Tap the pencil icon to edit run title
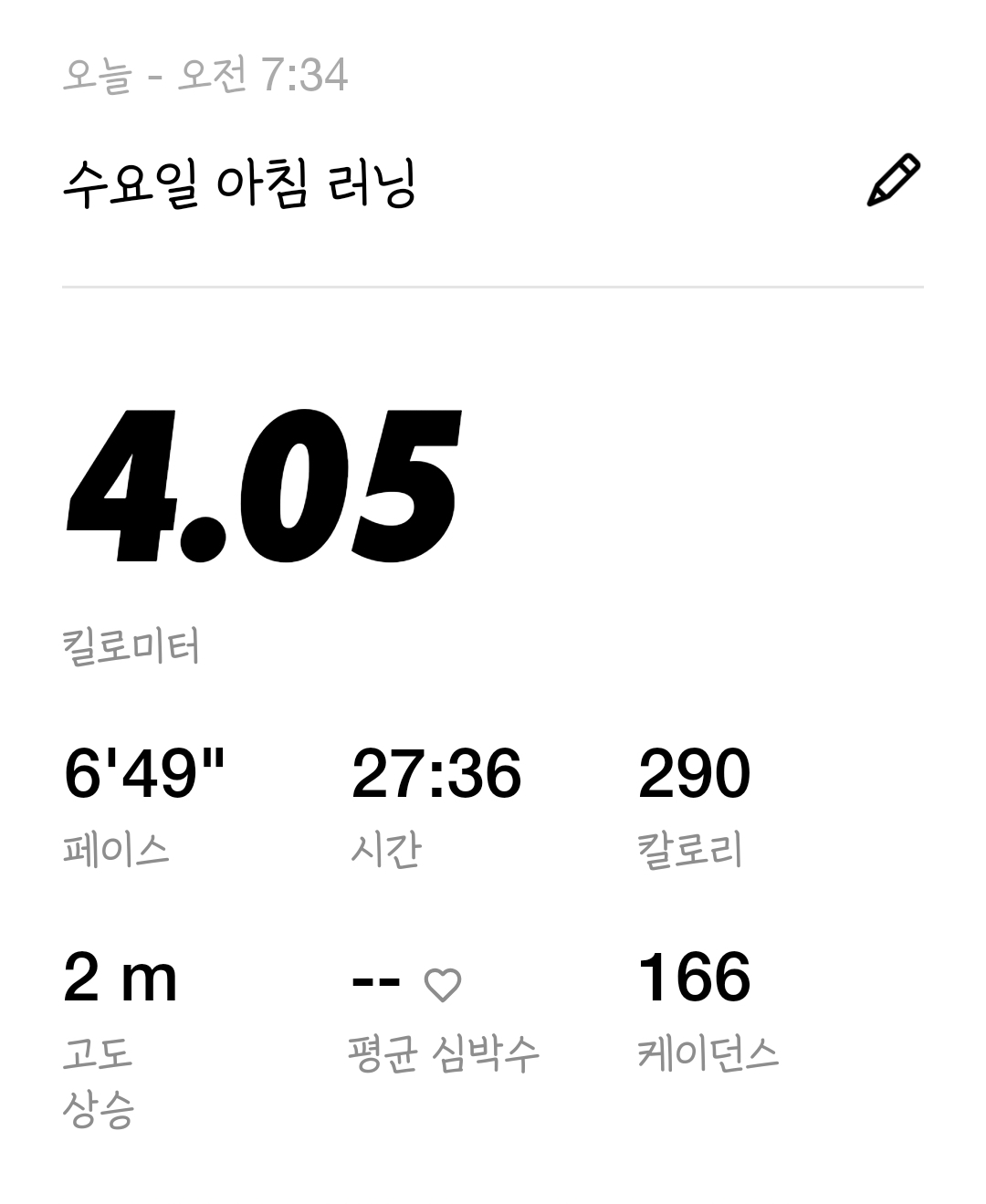This screenshot has width=986, height=1204. point(892,181)
